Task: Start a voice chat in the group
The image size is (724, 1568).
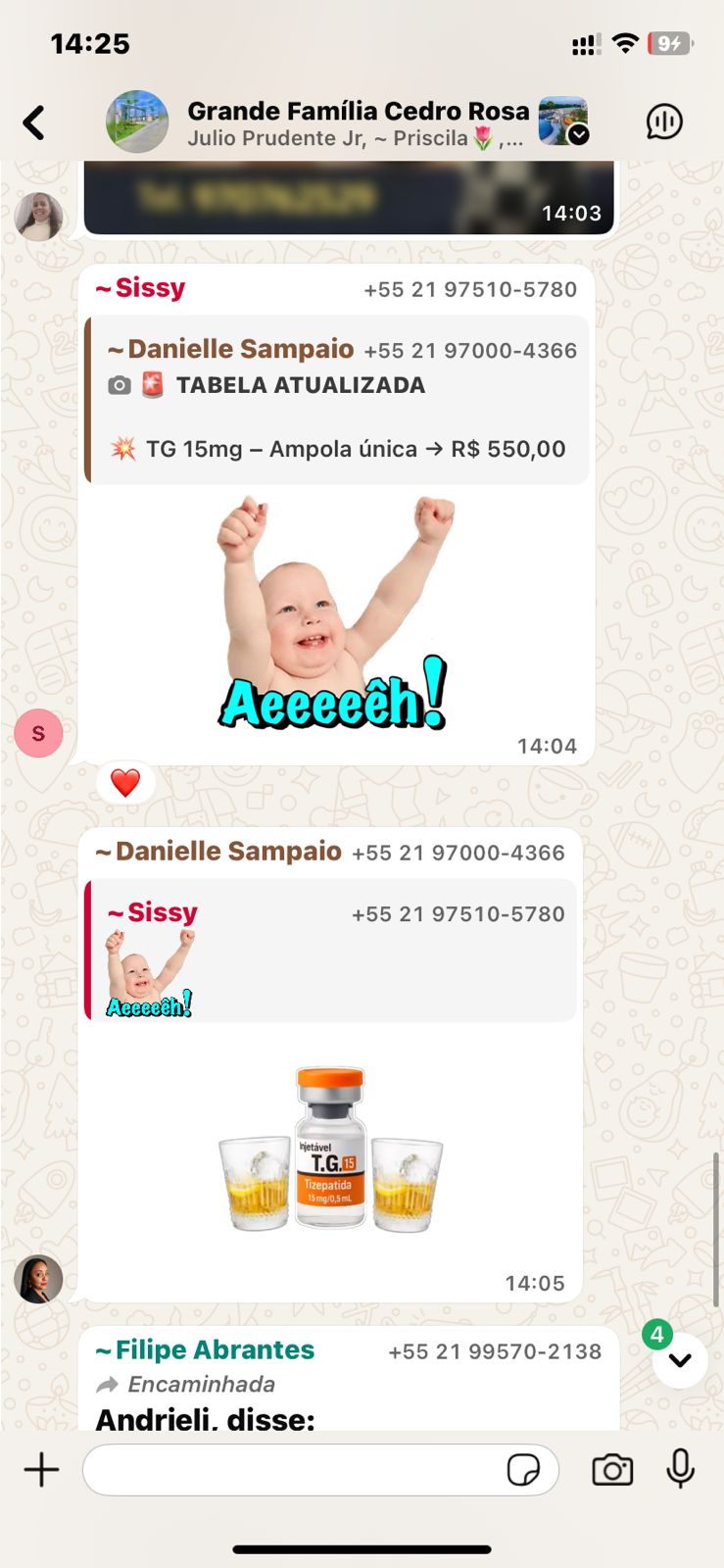Action: [664, 122]
